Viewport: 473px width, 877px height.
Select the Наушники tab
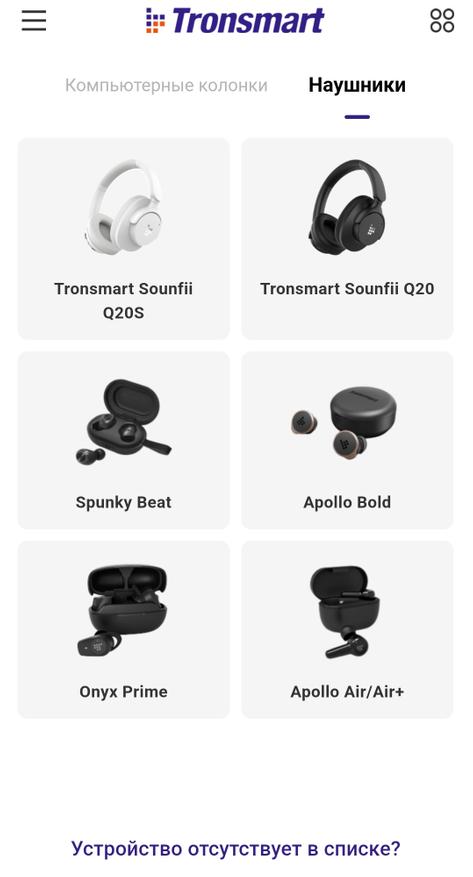pos(357,86)
